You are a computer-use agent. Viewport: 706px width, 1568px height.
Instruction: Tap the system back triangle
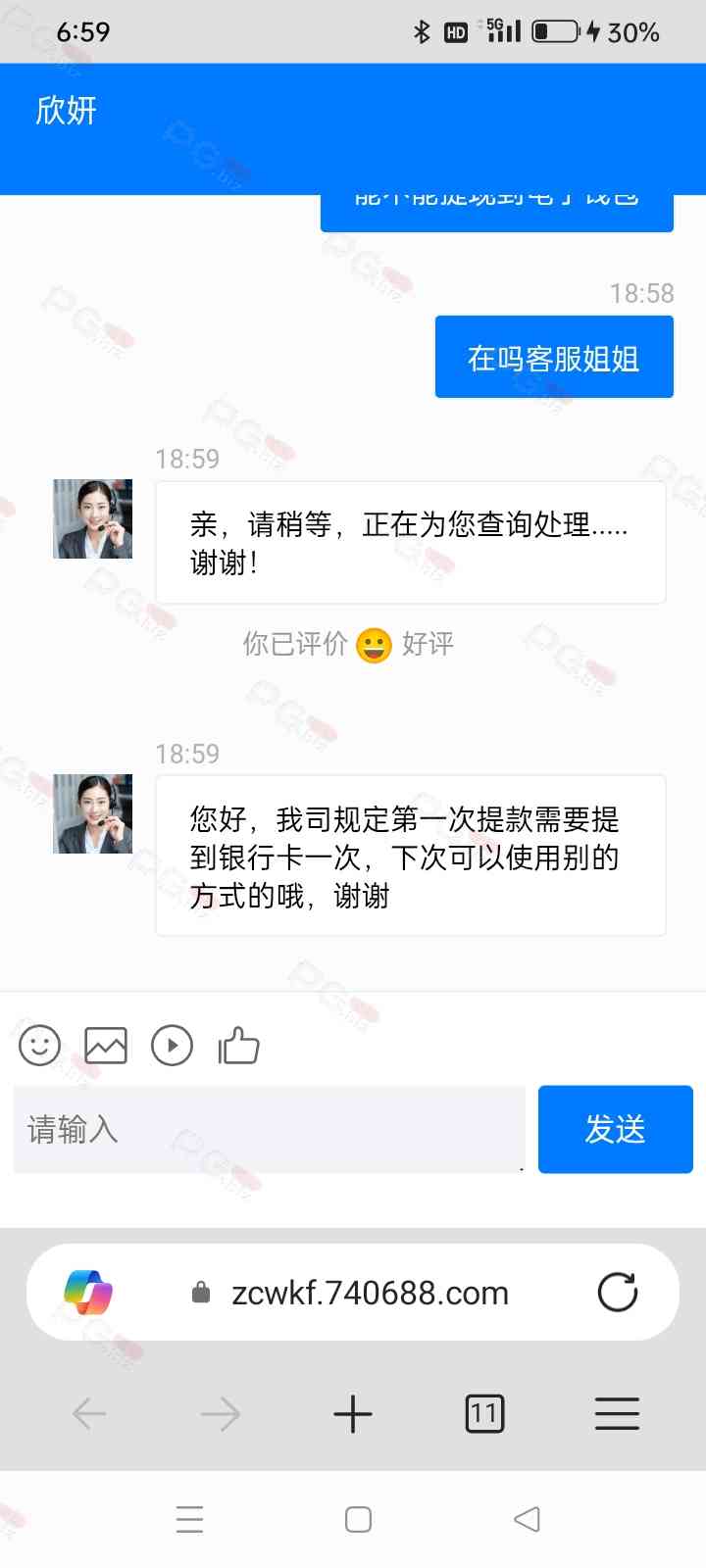[x=527, y=1520]
